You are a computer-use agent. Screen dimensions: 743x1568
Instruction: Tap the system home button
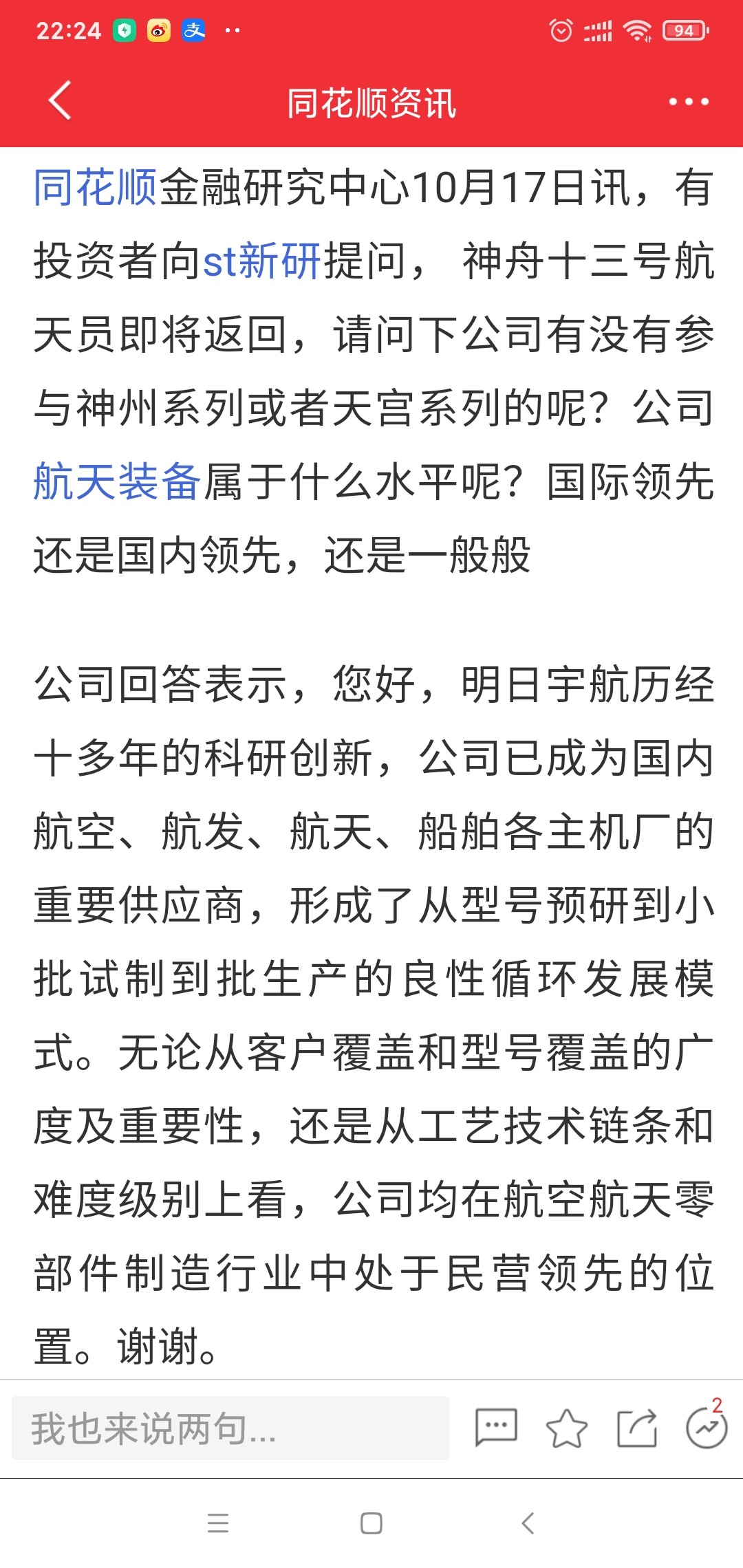click(x=371, y=1523)
